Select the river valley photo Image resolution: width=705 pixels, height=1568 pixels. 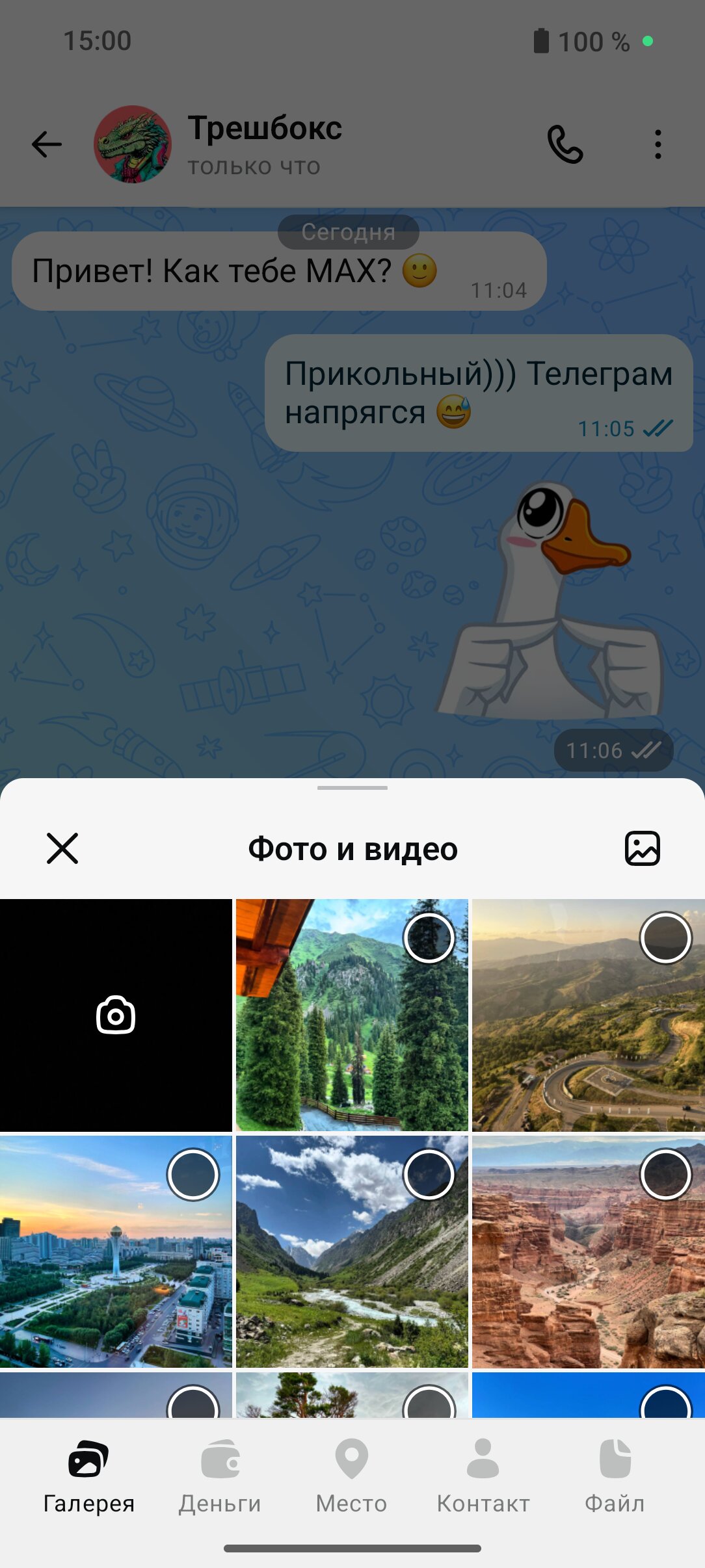click(429, 1174)
